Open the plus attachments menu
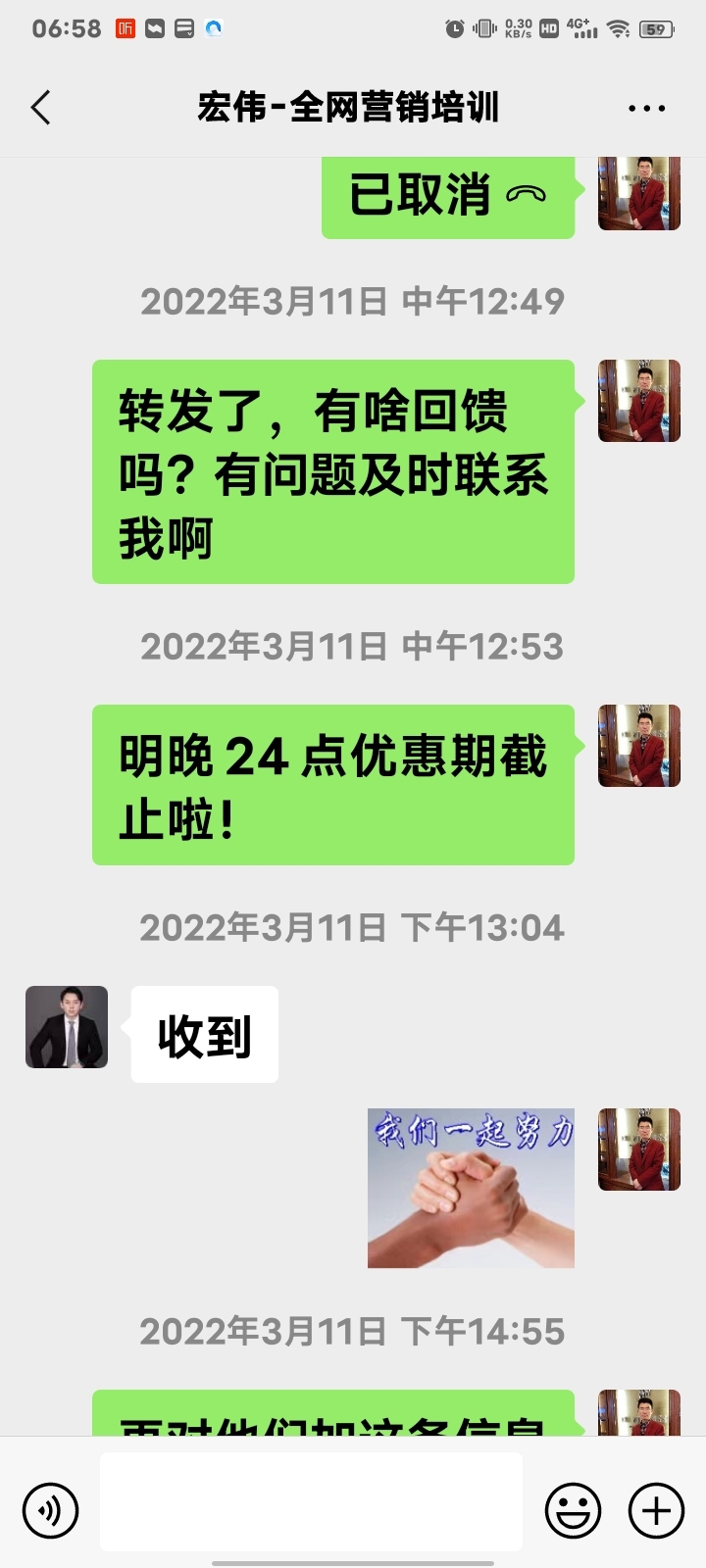This screenshot has width=706, height=1568. (656, 1510)
